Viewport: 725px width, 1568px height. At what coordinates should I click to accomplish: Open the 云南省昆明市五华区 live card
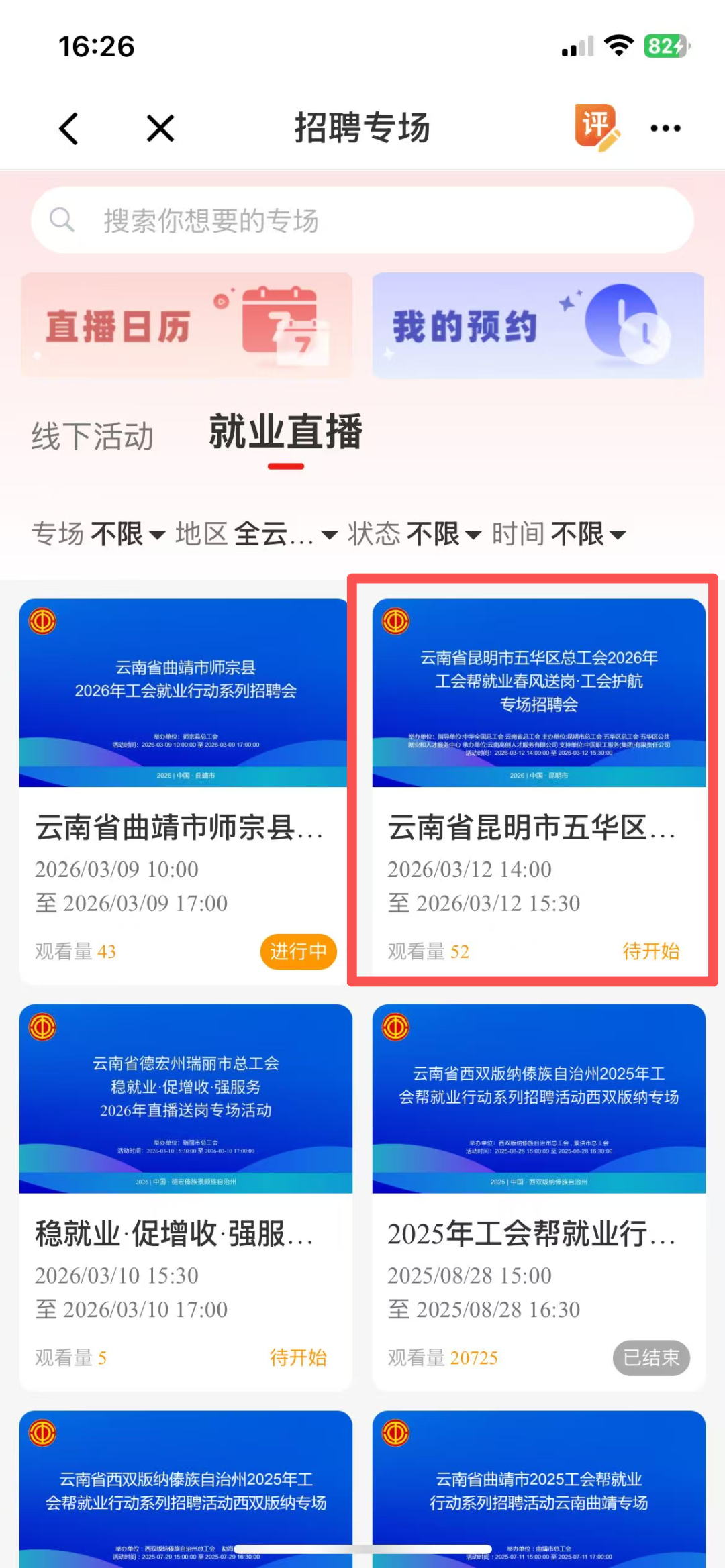(538, 792)
